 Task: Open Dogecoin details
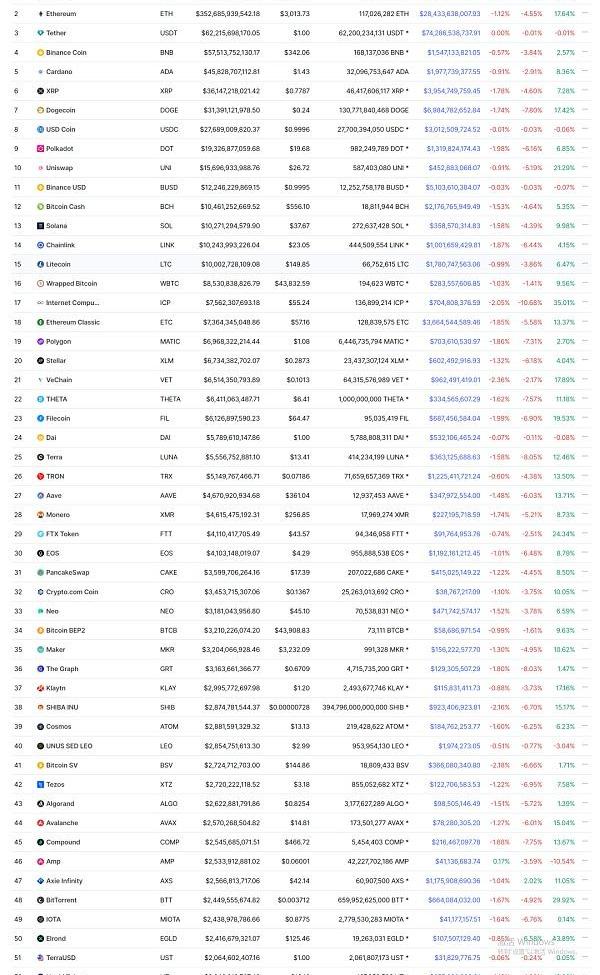tap(60, 110)
